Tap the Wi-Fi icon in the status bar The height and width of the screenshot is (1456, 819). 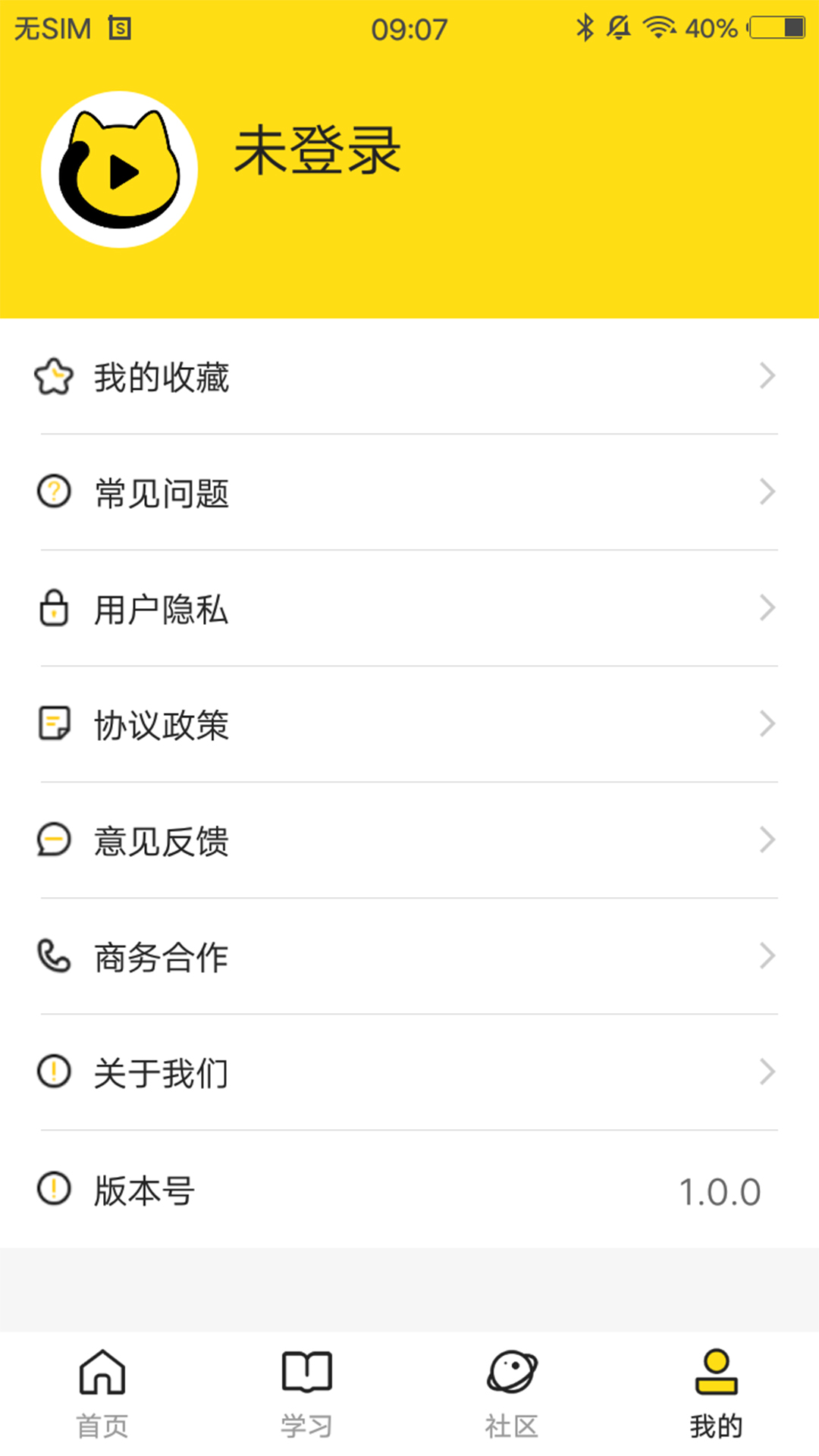click(x=659, y=28)
